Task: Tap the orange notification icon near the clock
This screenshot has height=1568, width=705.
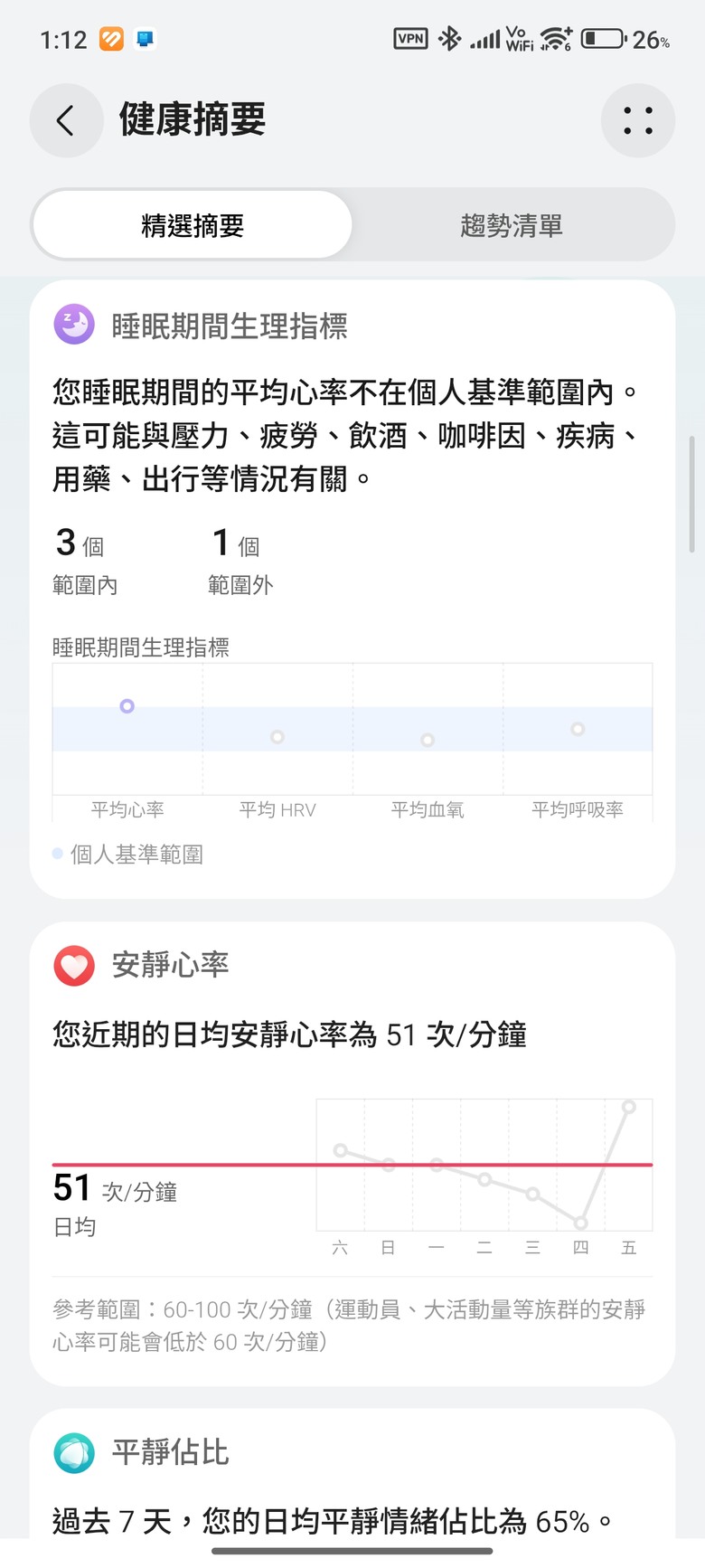Action: click(110, 38)
